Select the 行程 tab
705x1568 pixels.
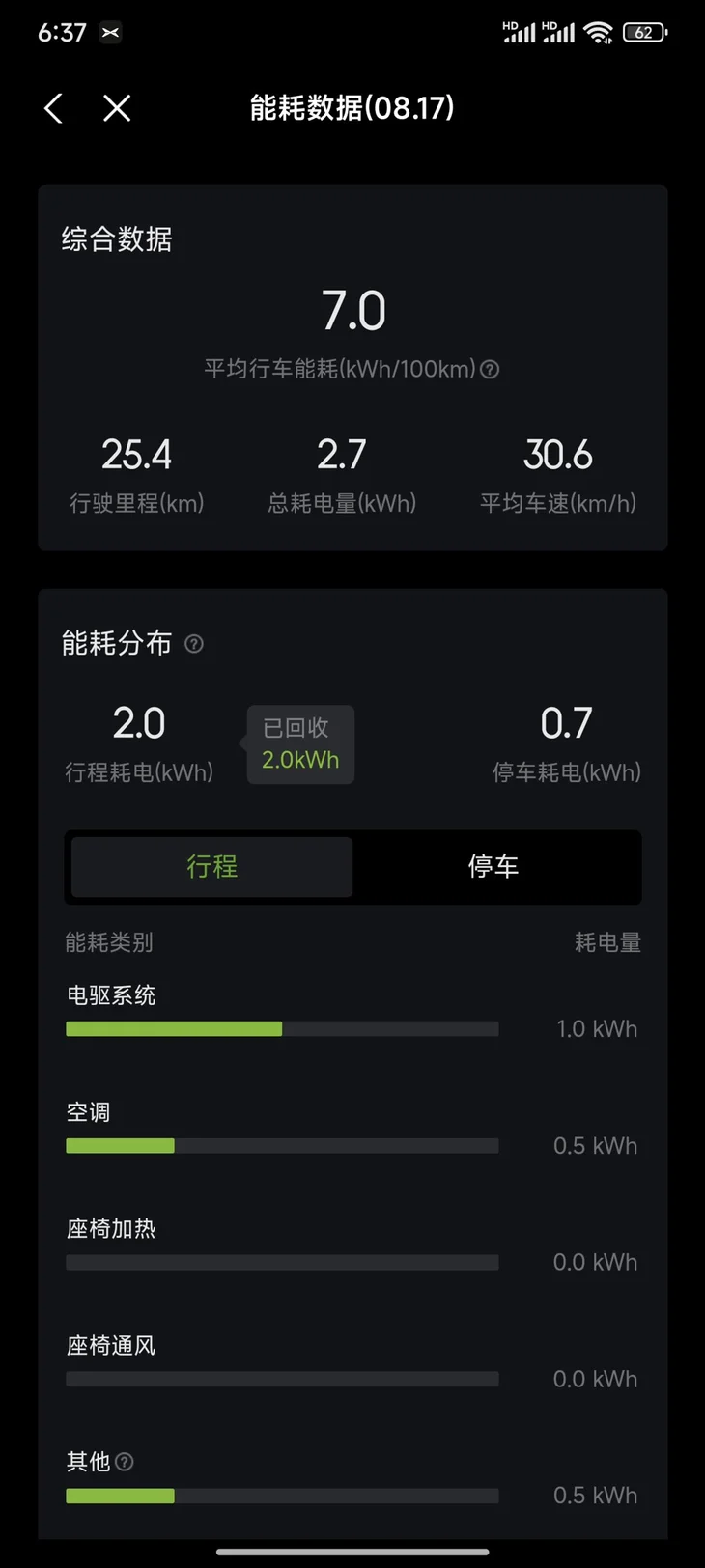(212, 866)
